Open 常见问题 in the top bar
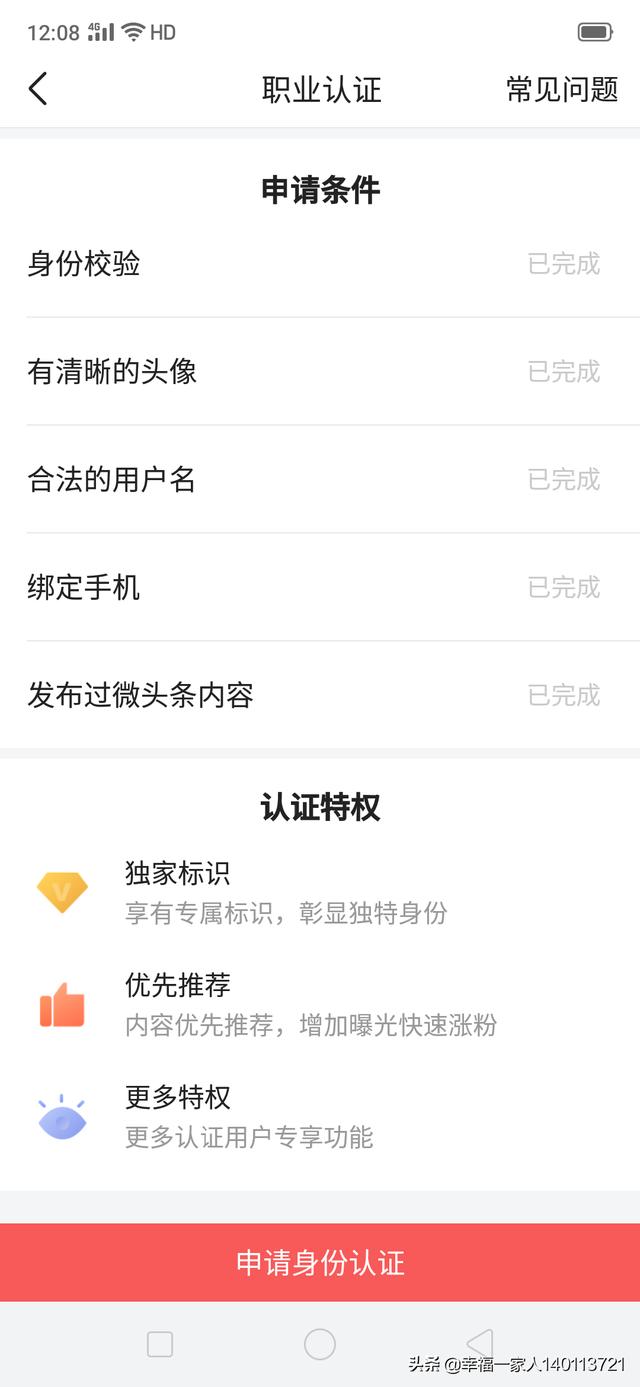The height and width of the screenshot is (1387, 640). (x=562, y=89)
